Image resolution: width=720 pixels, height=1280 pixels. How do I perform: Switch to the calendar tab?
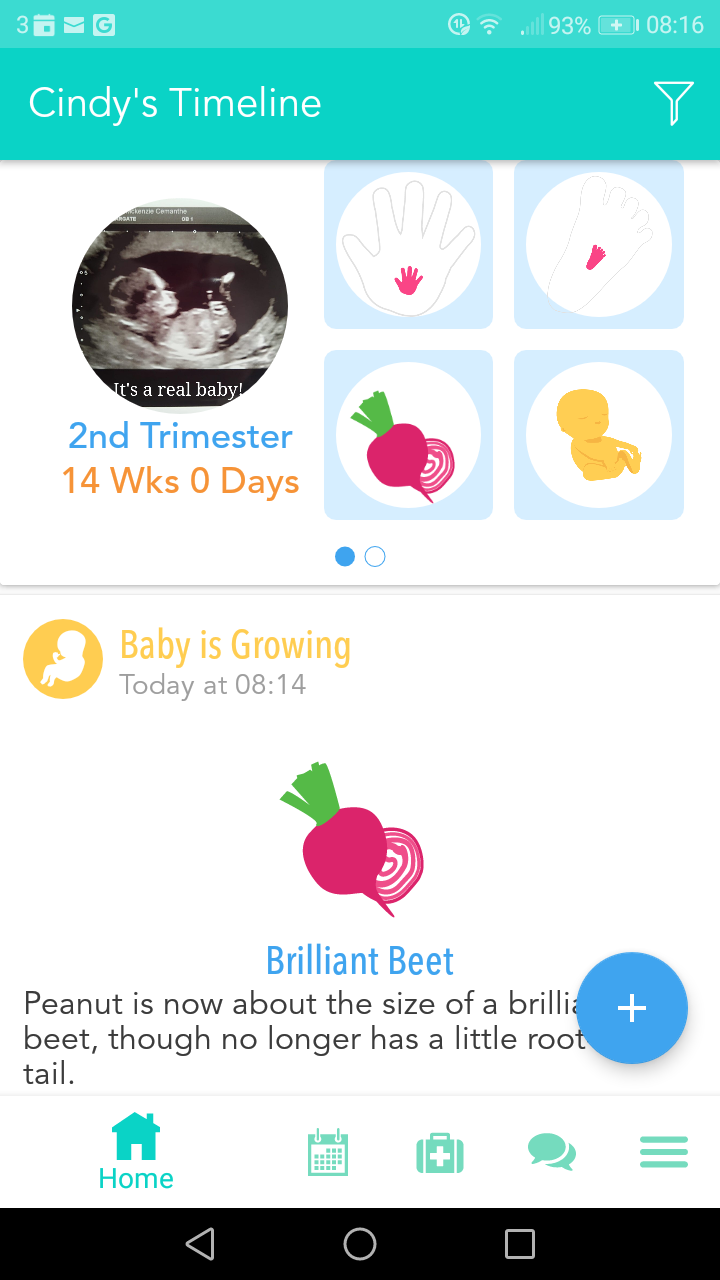(x=328, y=1152)
